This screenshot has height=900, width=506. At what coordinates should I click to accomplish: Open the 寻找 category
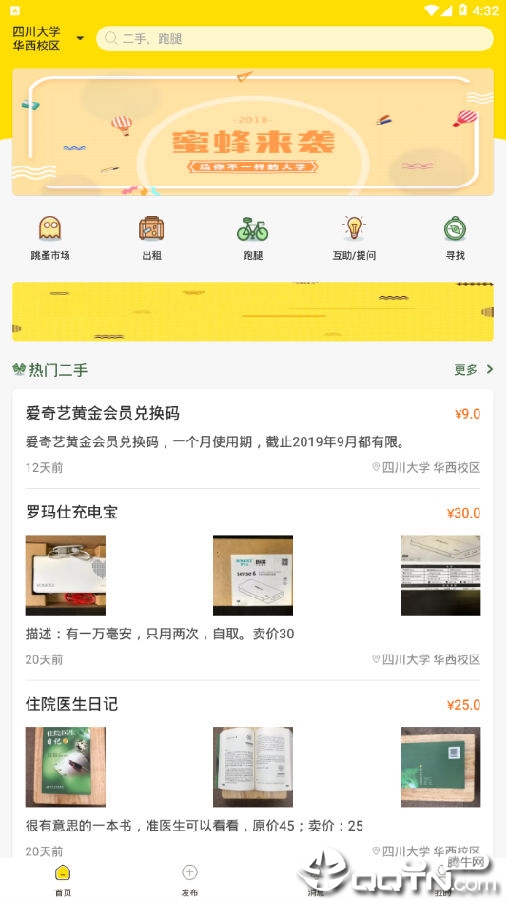point(455,238)
